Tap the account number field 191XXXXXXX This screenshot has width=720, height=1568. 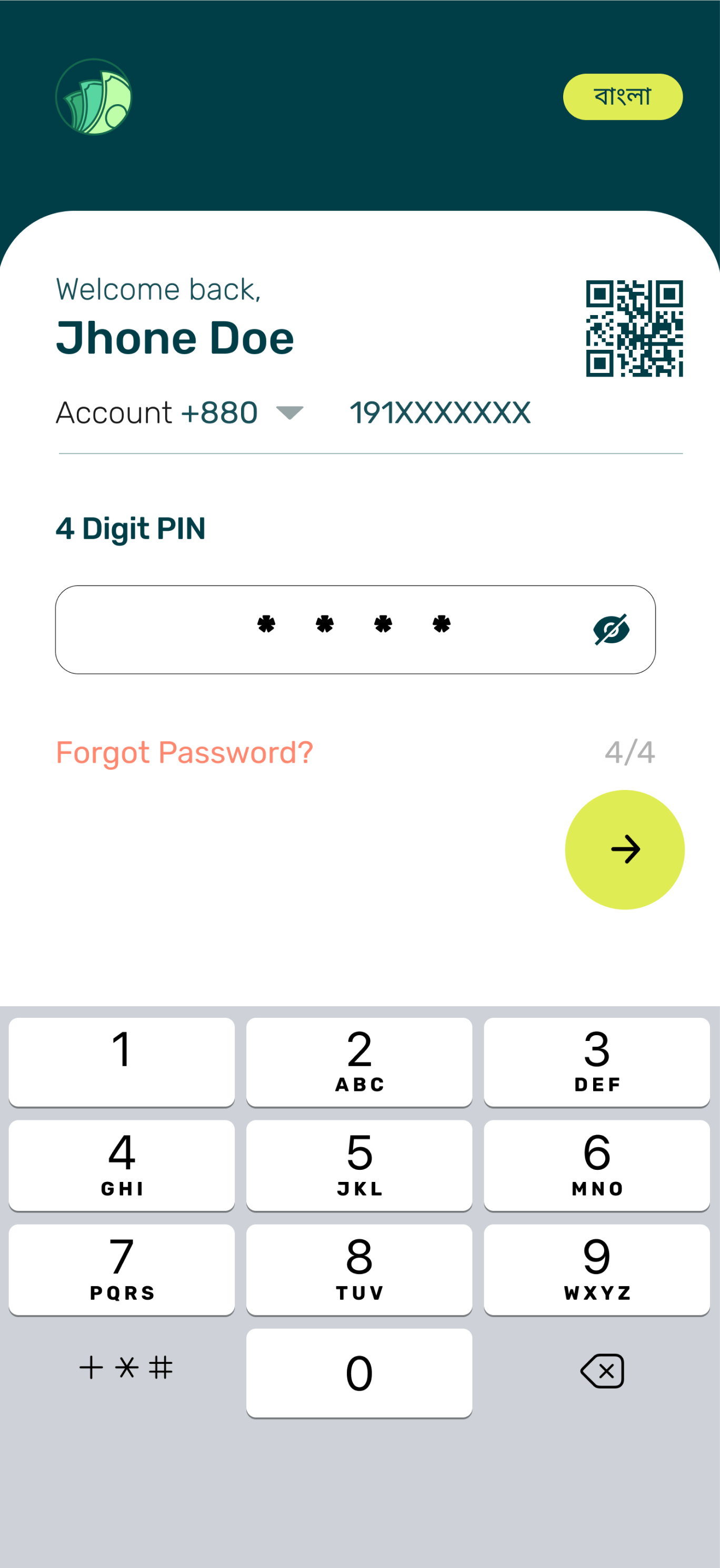[x=440, y=413]
